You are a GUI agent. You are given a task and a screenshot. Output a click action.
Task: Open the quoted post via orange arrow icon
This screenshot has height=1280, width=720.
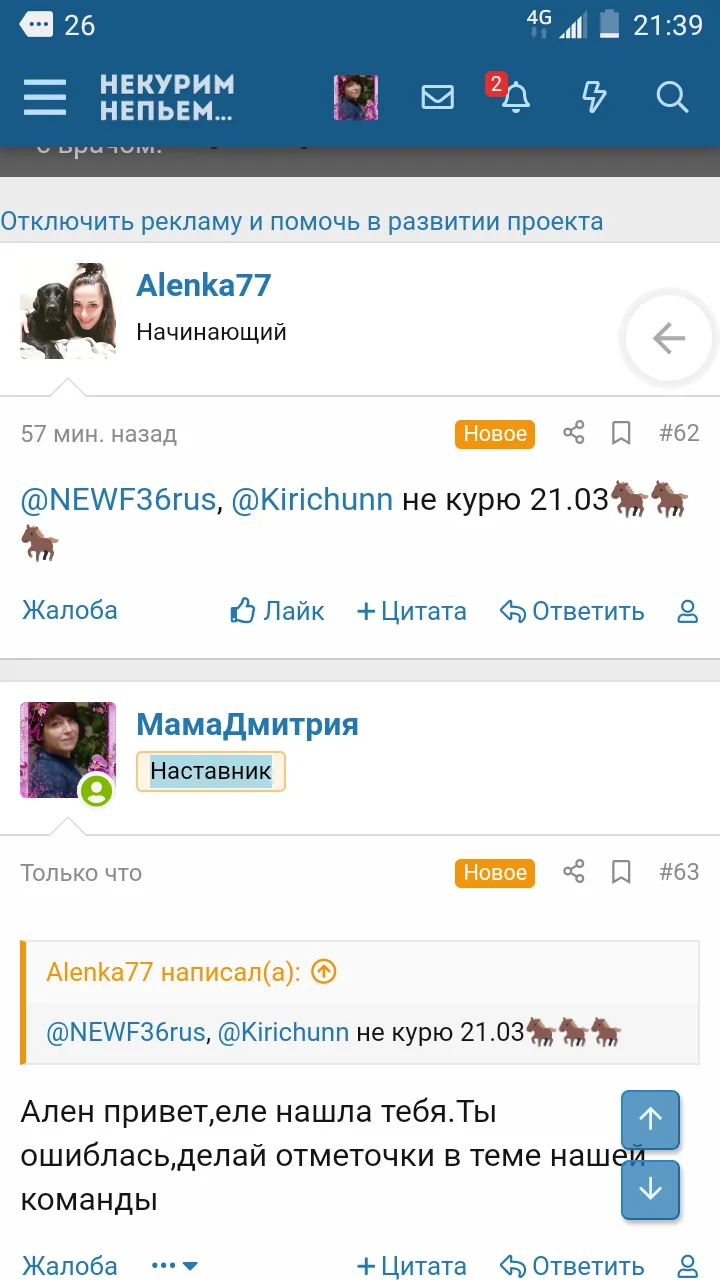point(323,971)
